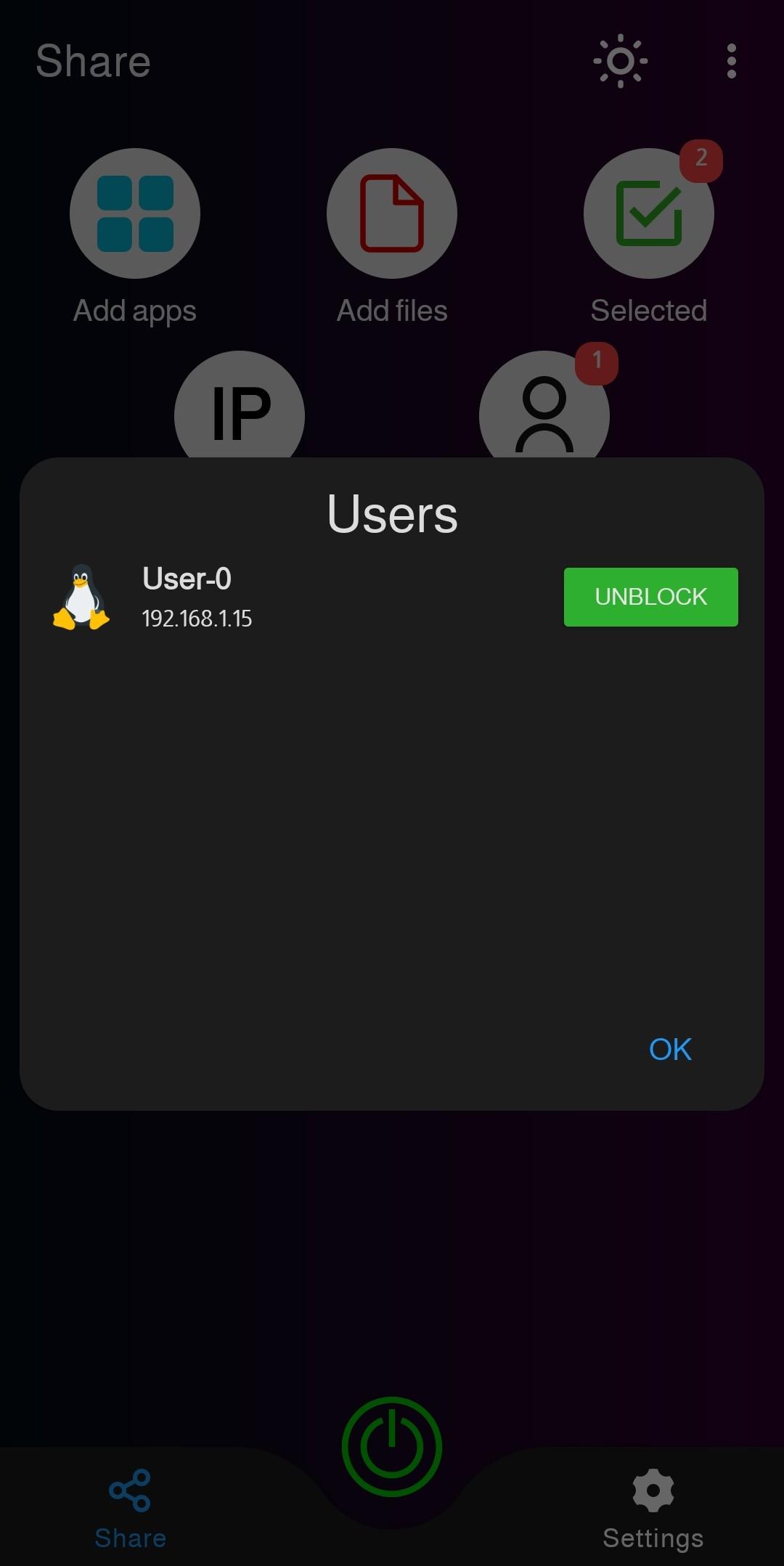
Task: Dismiss the Users dialog with OK
Action: point(669,1049)
